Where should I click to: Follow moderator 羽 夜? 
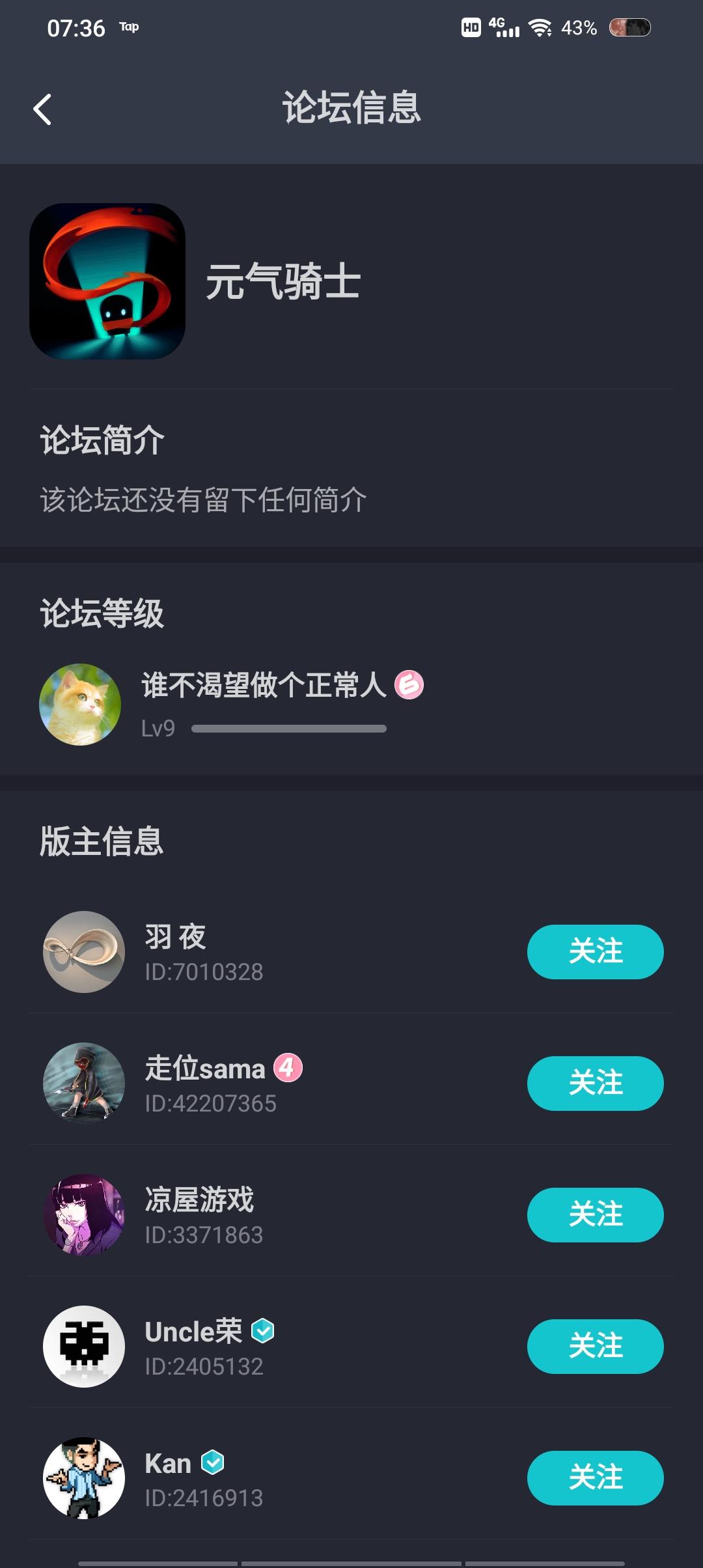click(594, 951)
